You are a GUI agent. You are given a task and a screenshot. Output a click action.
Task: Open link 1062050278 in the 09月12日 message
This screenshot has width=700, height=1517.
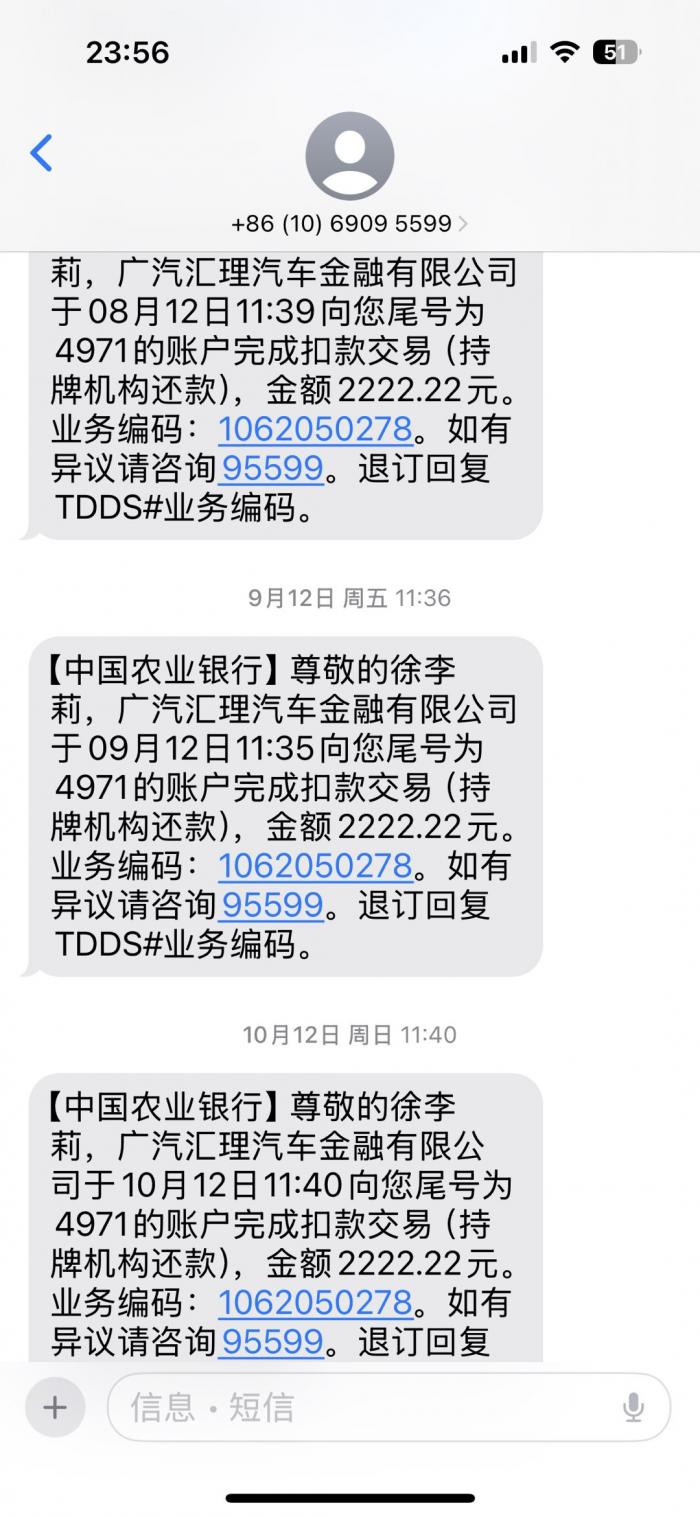[315, 865]
